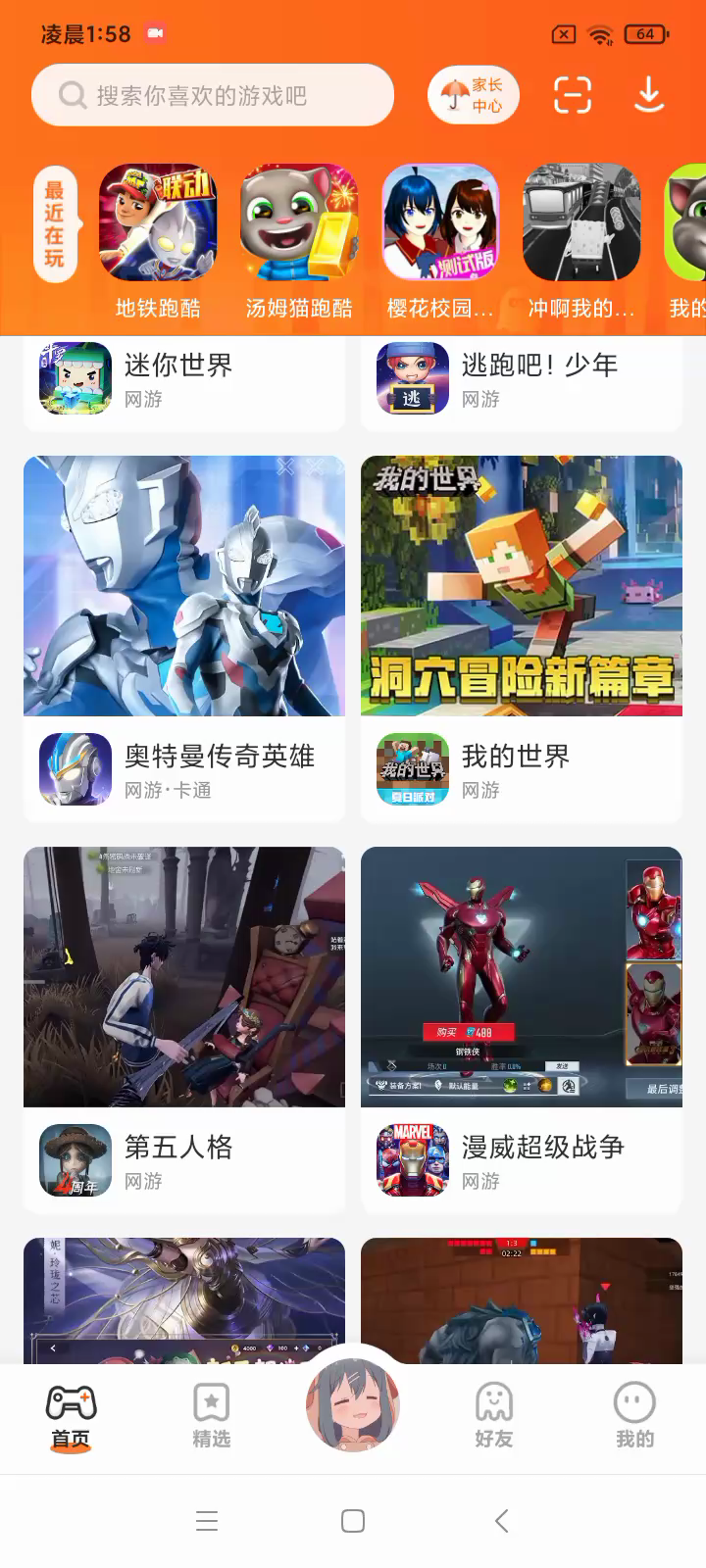Open the 冲啊我的 subway game icon

581,223
